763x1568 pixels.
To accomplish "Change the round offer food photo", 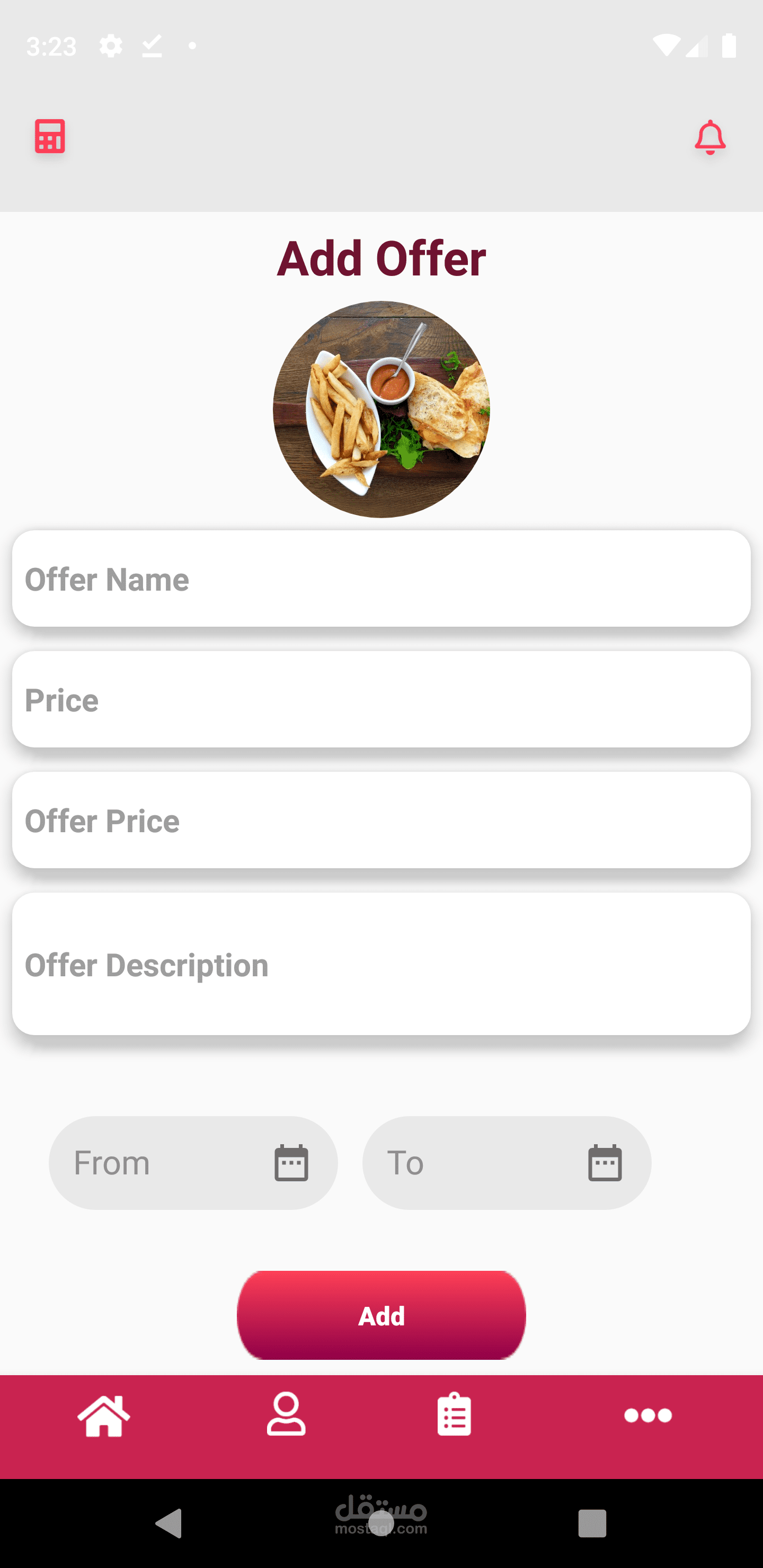I will click(381, 409).
